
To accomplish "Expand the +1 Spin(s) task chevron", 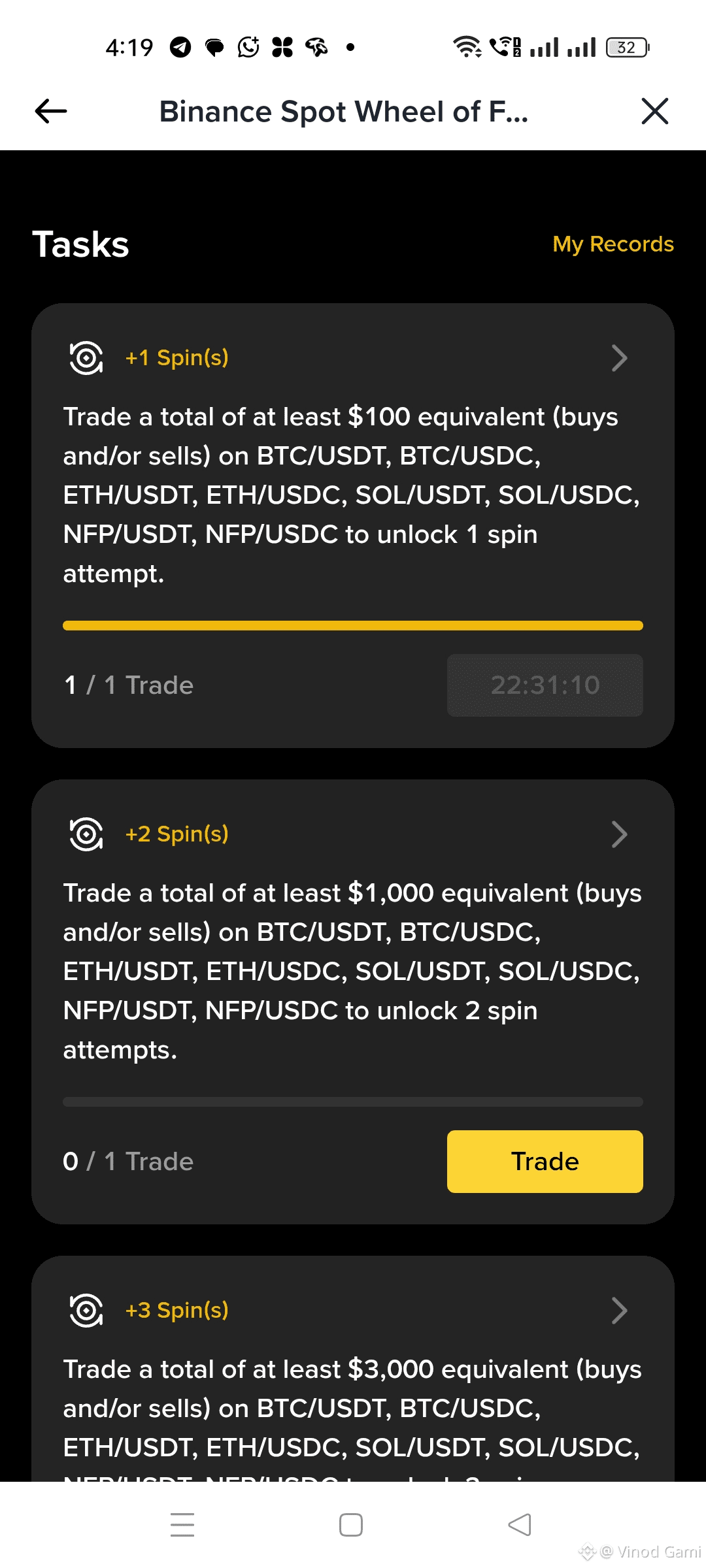I will coord(619,358).
